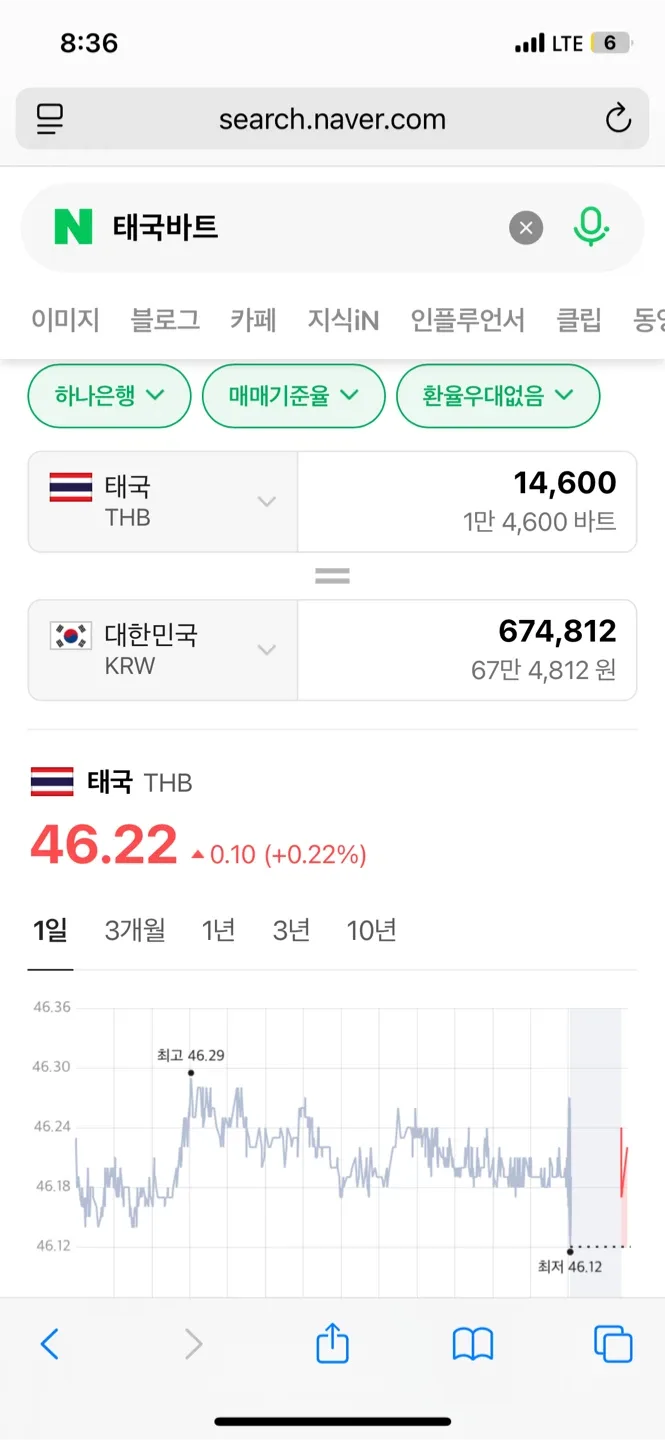Select the 3개월 chart period
This screenshot has width=665, height=1440.
(x=135, y=931)
